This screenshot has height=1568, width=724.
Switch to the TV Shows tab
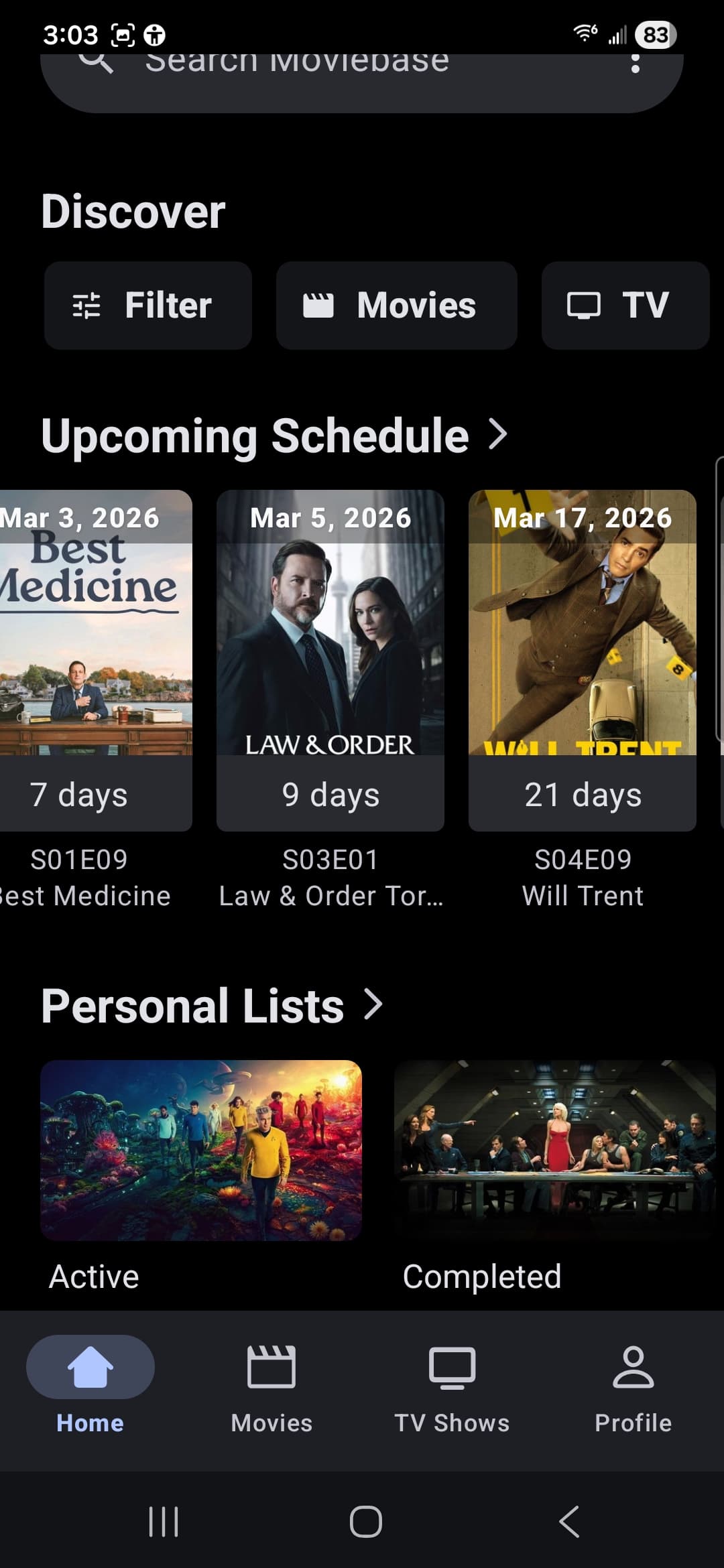(452, 1384)
